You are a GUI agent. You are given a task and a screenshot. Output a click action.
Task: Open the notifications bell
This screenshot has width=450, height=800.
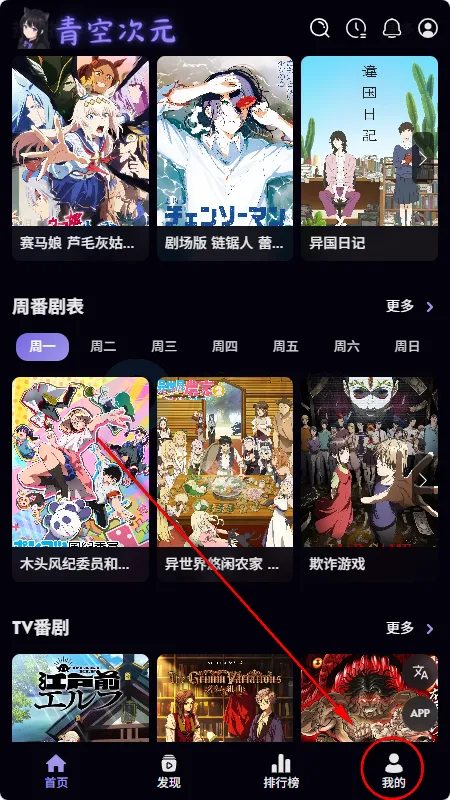point(392,28)
